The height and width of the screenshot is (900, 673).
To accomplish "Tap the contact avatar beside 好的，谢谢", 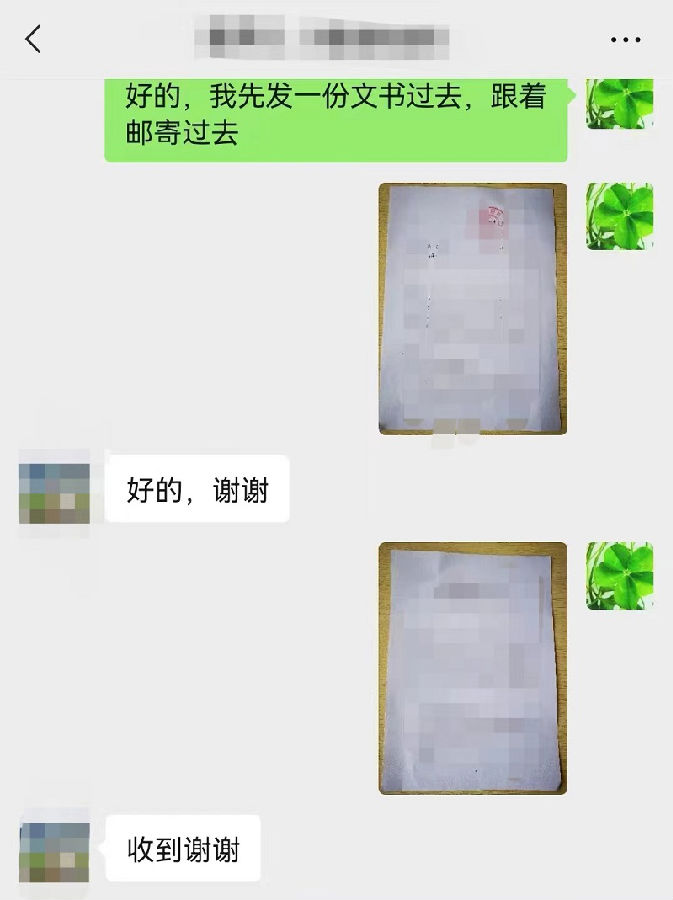I will (54, 489).
